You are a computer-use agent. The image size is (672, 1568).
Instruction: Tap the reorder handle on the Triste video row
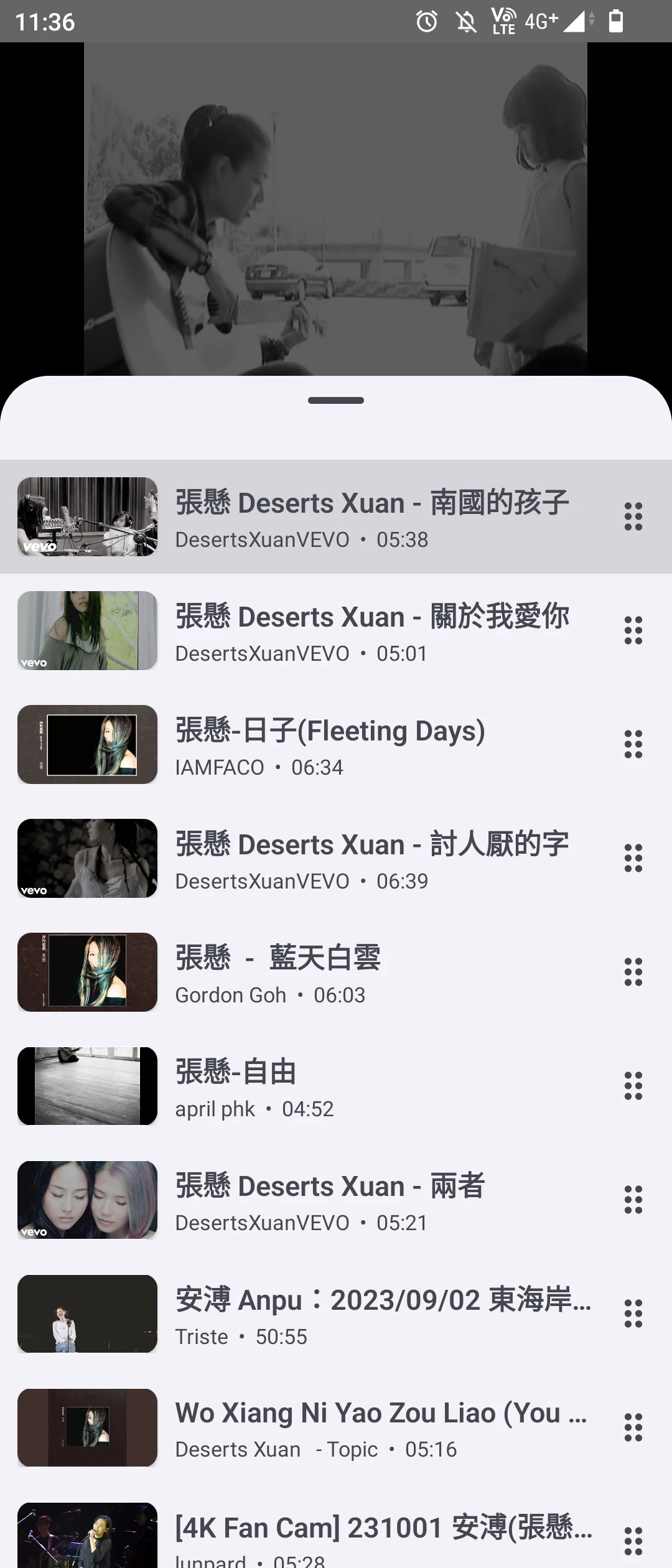pyautogui.click(x=633, y=1314)
